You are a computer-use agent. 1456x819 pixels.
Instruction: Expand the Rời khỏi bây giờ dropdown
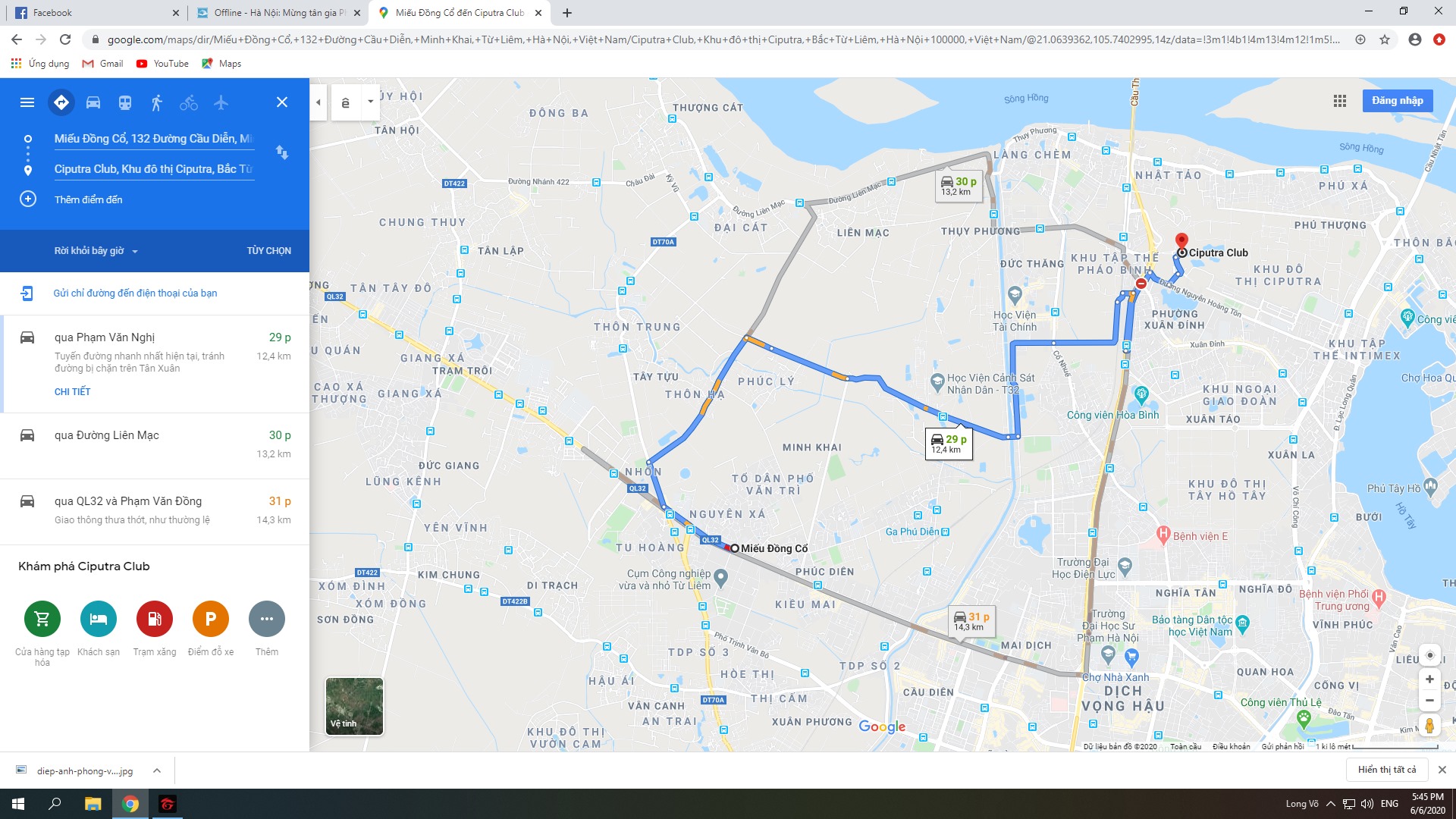[x=96, y=251]
